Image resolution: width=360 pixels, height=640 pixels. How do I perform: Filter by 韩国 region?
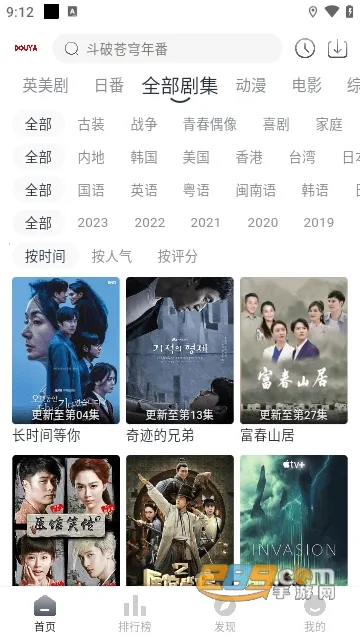point(144,157)
